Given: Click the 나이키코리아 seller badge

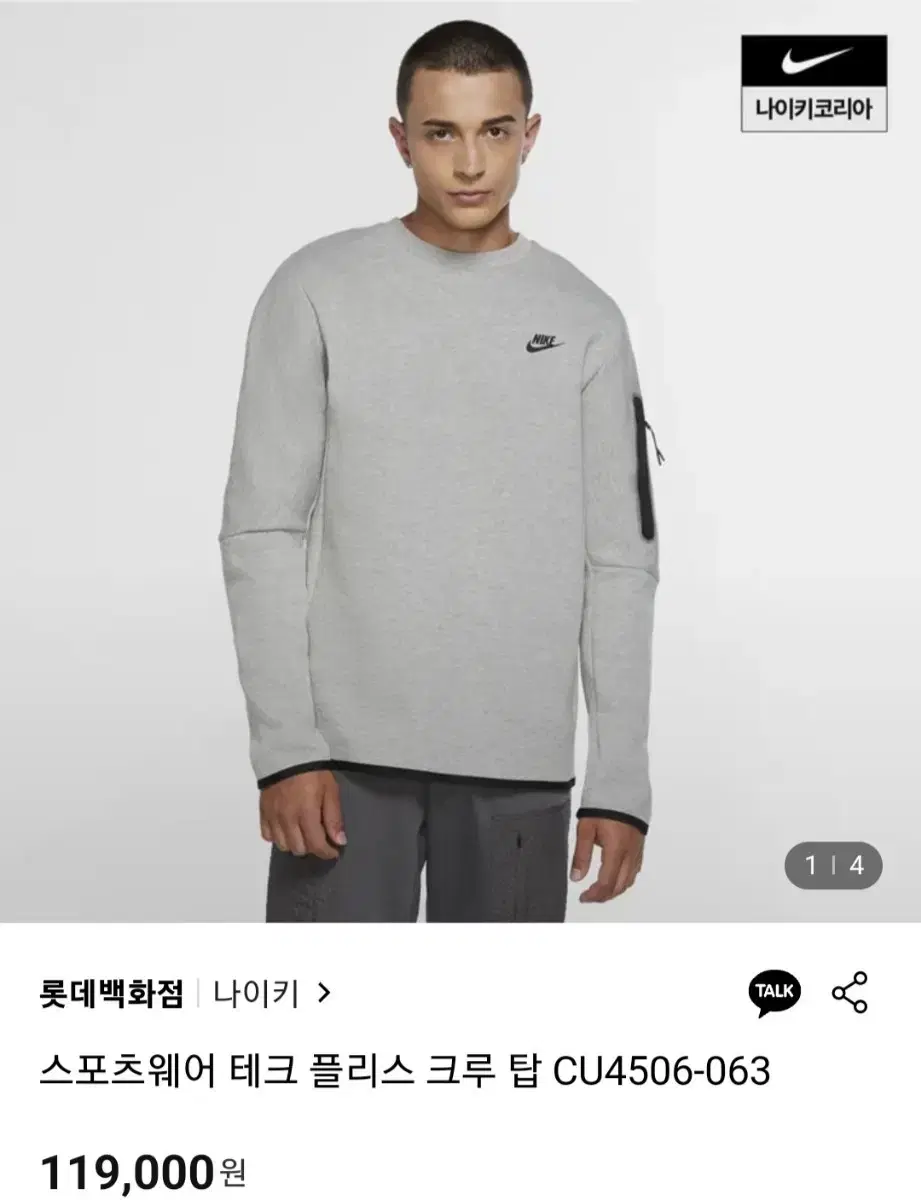Looking at the screenshot, I should 813,81.
